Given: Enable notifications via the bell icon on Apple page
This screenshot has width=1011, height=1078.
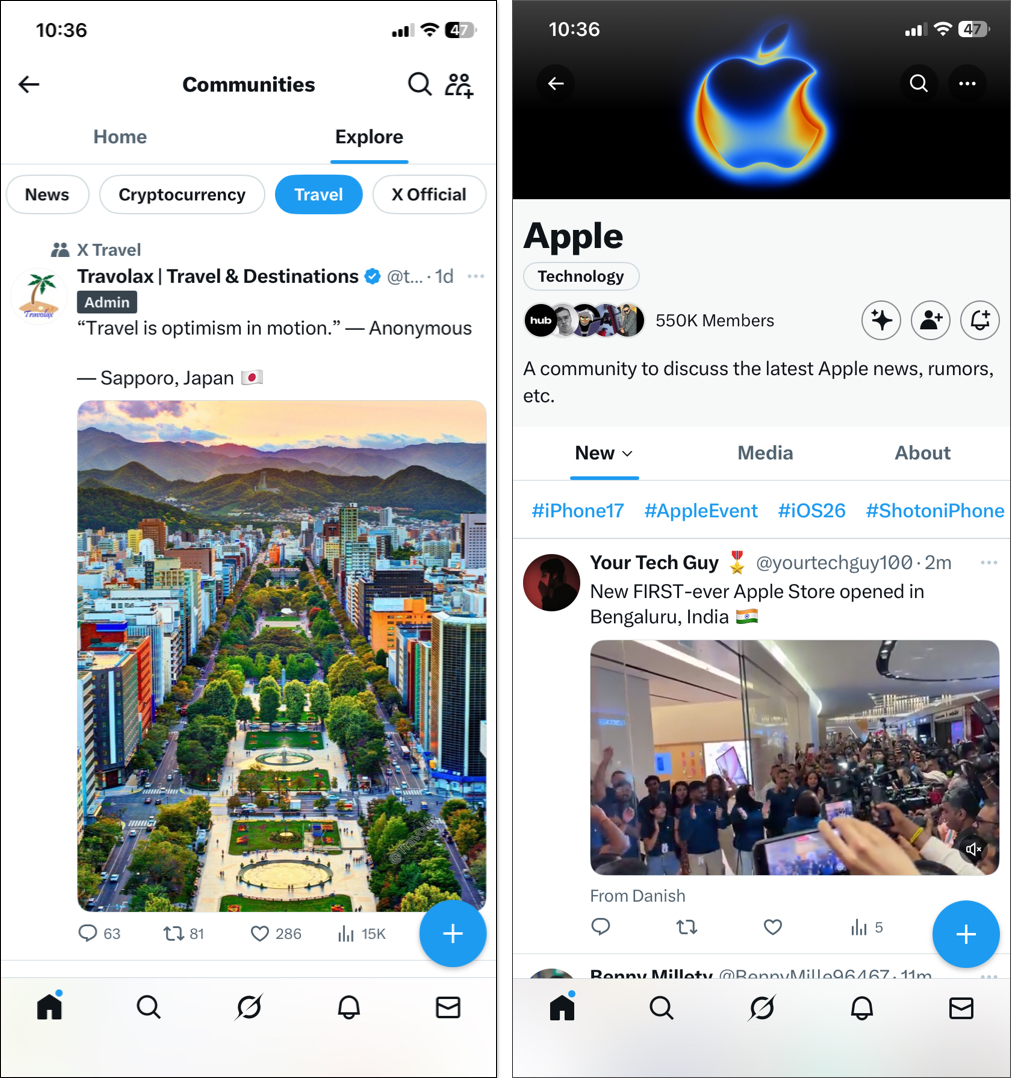Looking at the screenshot, I should click(979, 320).
